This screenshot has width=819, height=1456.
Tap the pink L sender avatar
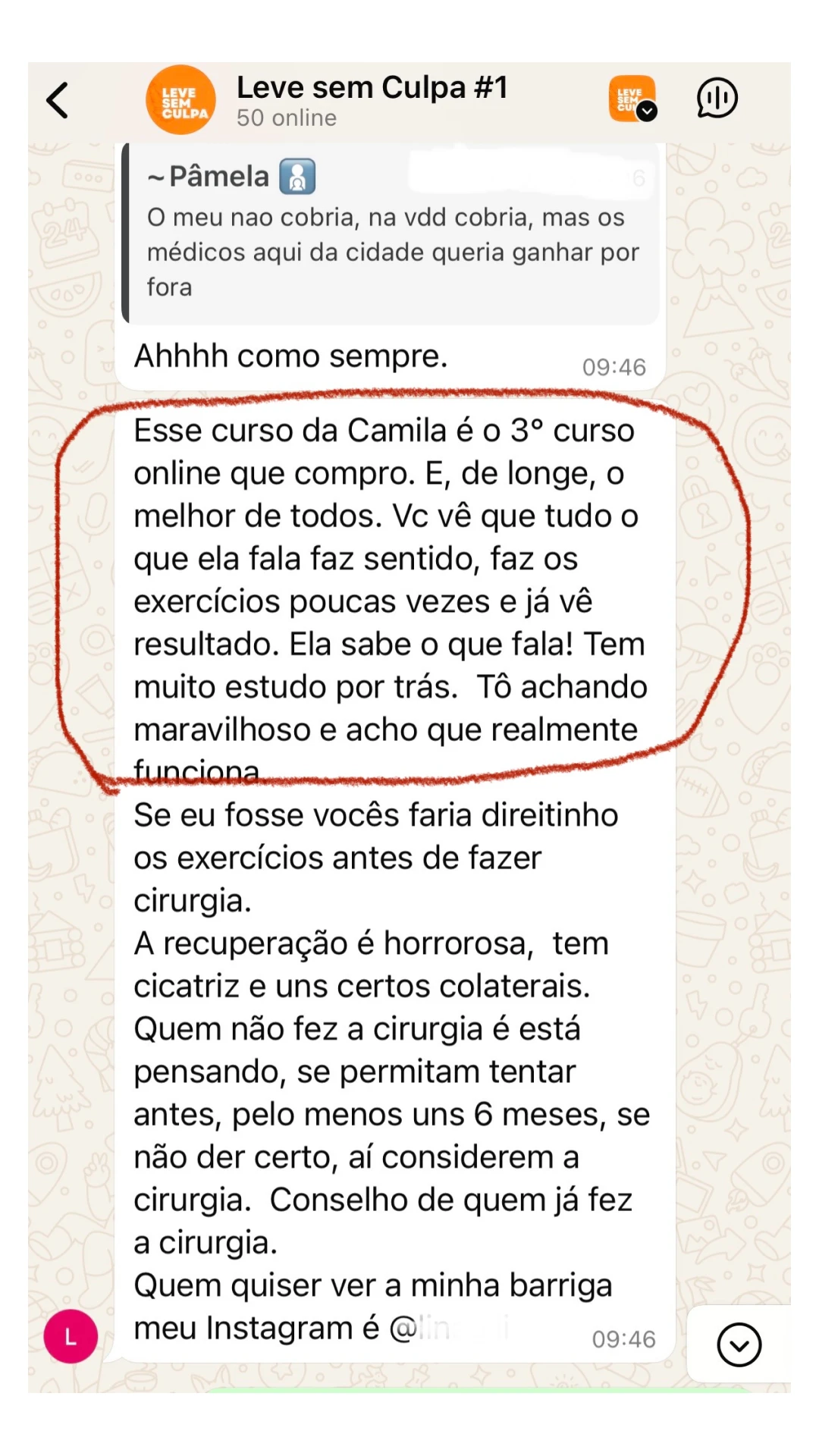pyautogui.click(x=70, y=1337)
